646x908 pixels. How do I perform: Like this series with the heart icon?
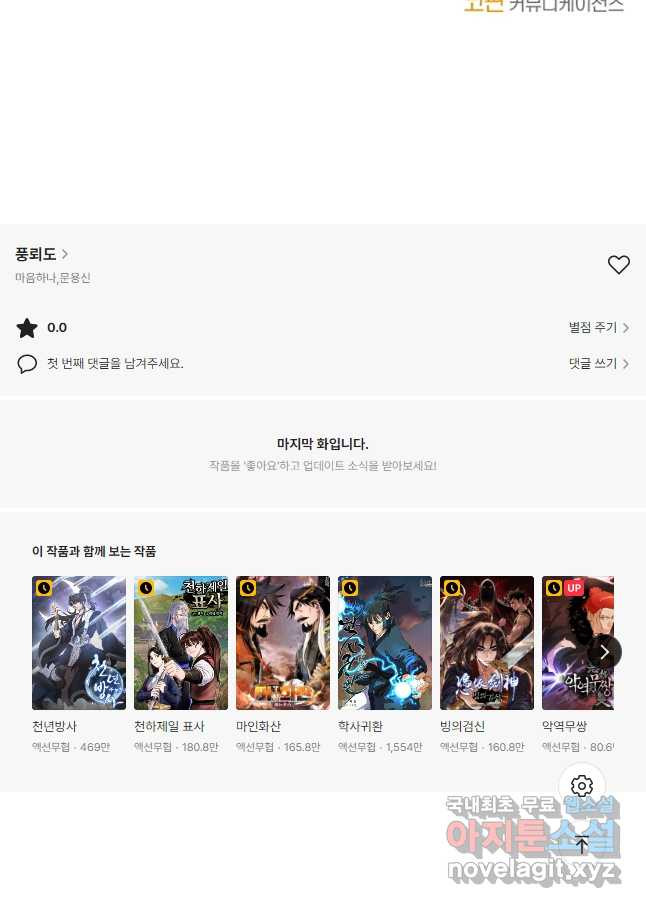pos(619,265)
